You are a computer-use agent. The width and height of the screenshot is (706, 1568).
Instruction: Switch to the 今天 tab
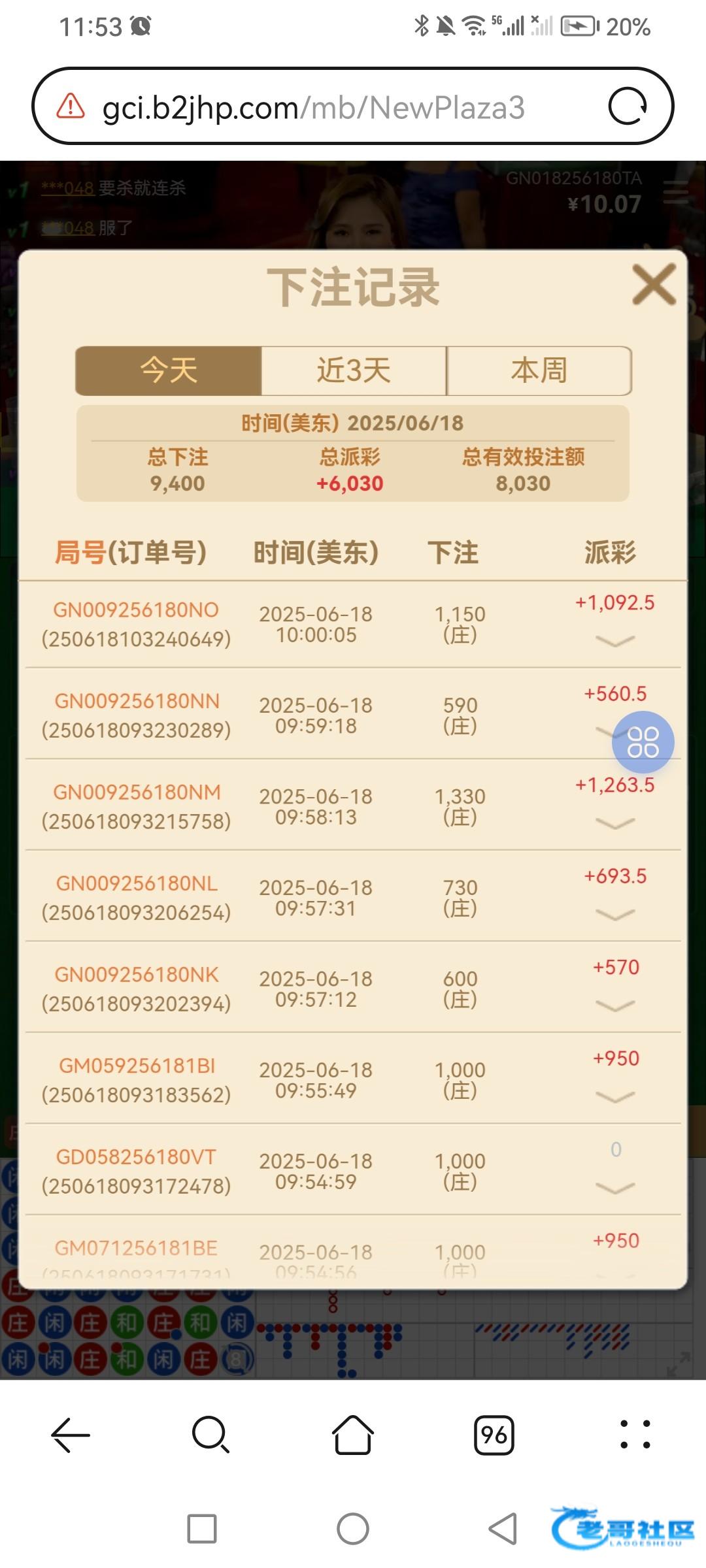(169, 370)
